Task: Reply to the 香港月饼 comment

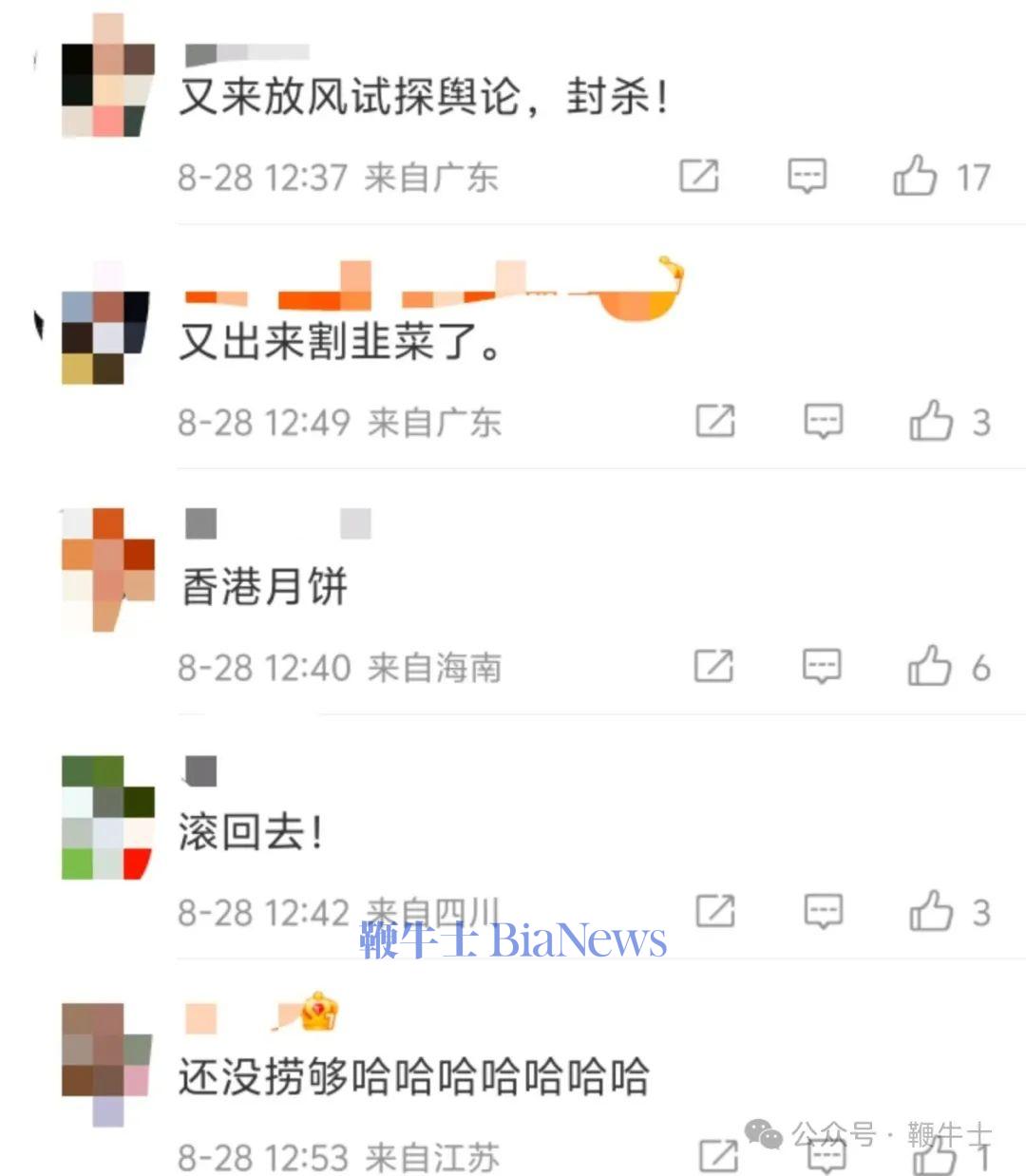Action: [x=822, y=666]
